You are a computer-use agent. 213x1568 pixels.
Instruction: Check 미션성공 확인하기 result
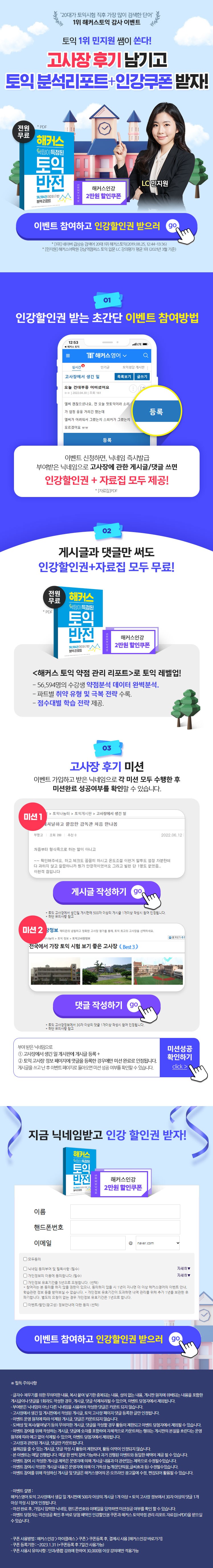click(179, 1057)
